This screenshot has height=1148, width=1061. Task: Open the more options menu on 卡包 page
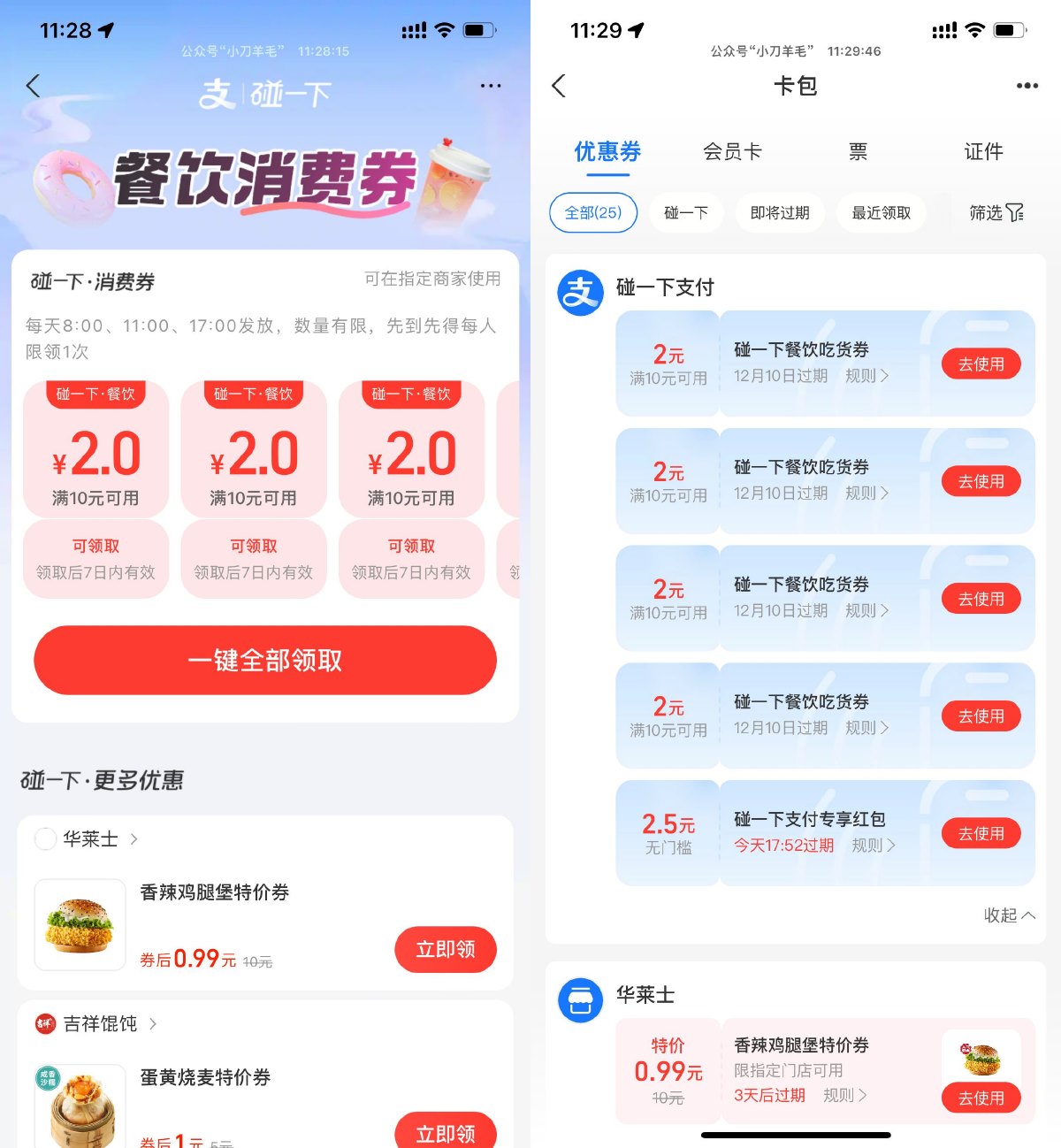(1027, 86)
